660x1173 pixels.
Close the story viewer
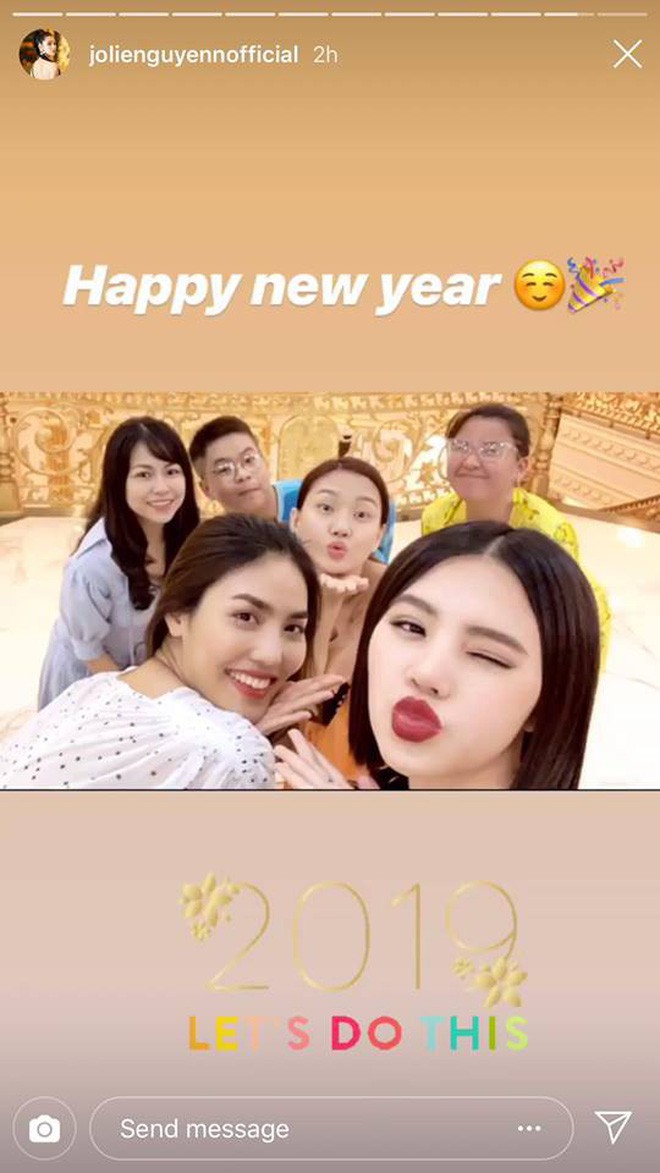[627, 54]
